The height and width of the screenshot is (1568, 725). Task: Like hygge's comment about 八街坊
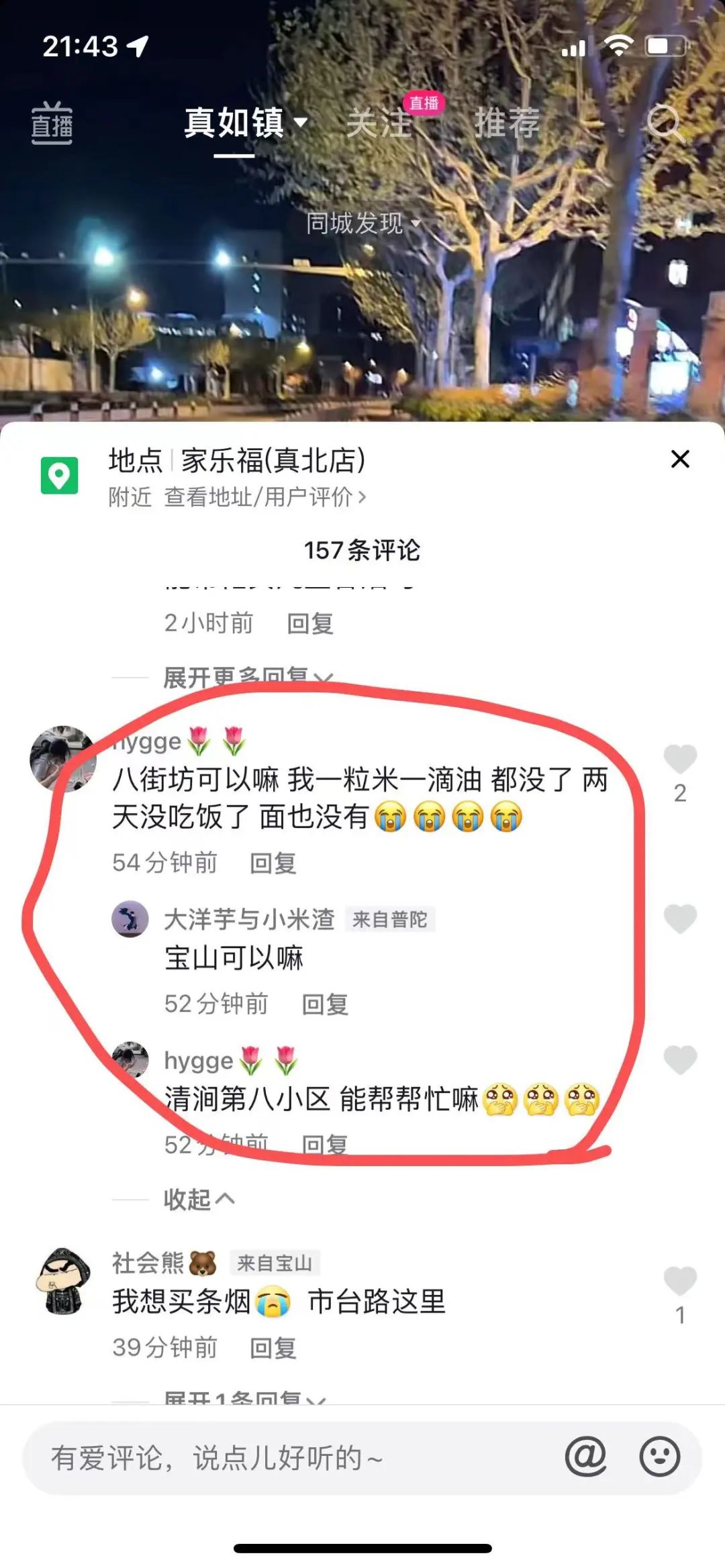coord(680,760)
